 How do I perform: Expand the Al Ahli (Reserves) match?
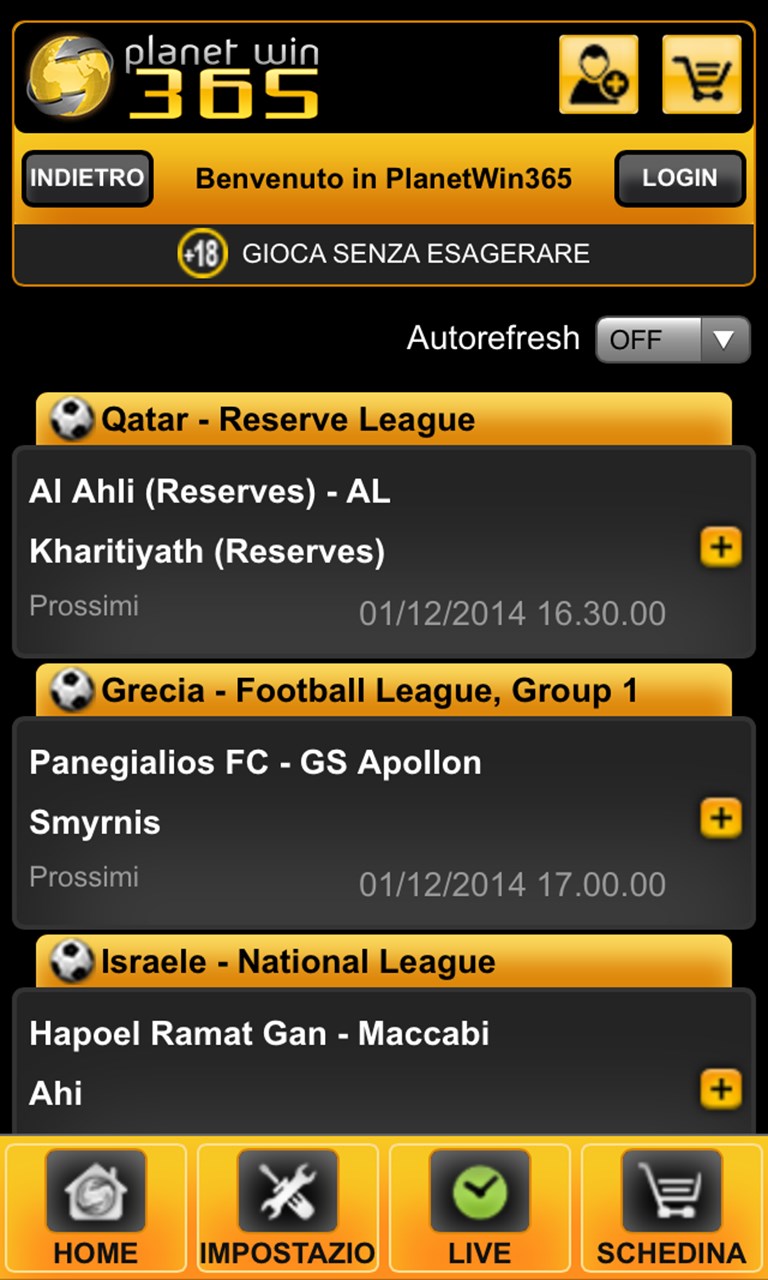tap(720, 548)
